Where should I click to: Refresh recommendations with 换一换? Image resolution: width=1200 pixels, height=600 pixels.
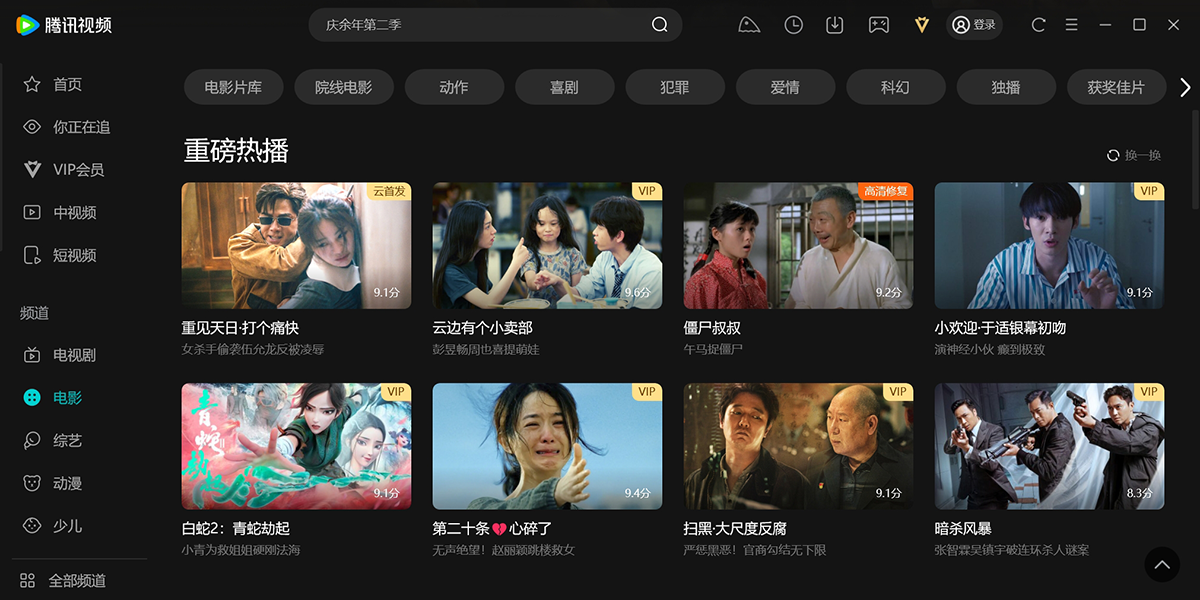coord(1134,155)
